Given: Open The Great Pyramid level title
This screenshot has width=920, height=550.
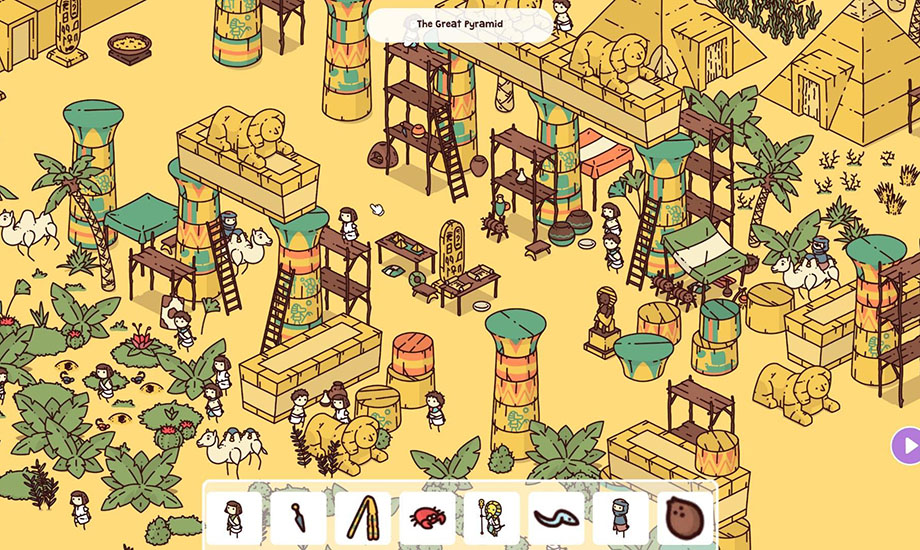Looking at the screenshot, I should 460,24.
